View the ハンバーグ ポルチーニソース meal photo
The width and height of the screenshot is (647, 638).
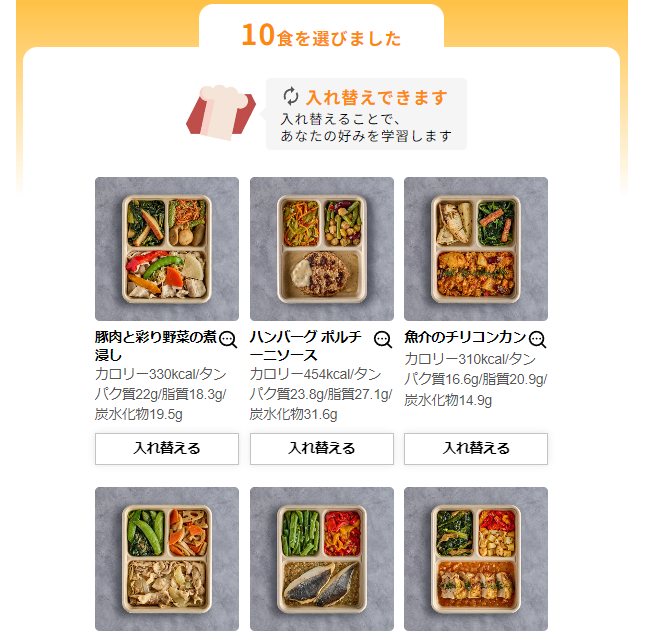pyautogui.click(x=321, y=249)
